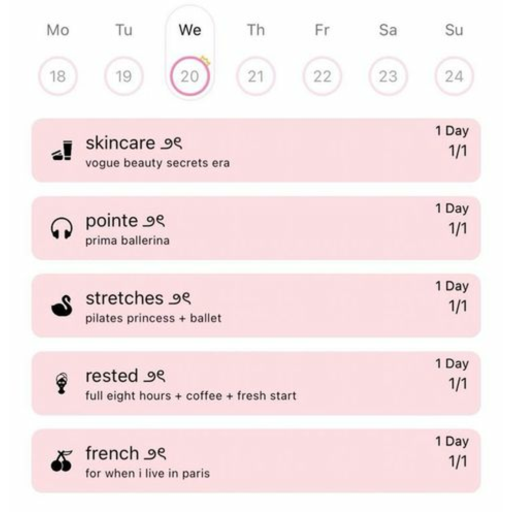512x512 pixels.
Task: Open the skincare habit card
Action: pyautogui.click(x=256, y=150)
